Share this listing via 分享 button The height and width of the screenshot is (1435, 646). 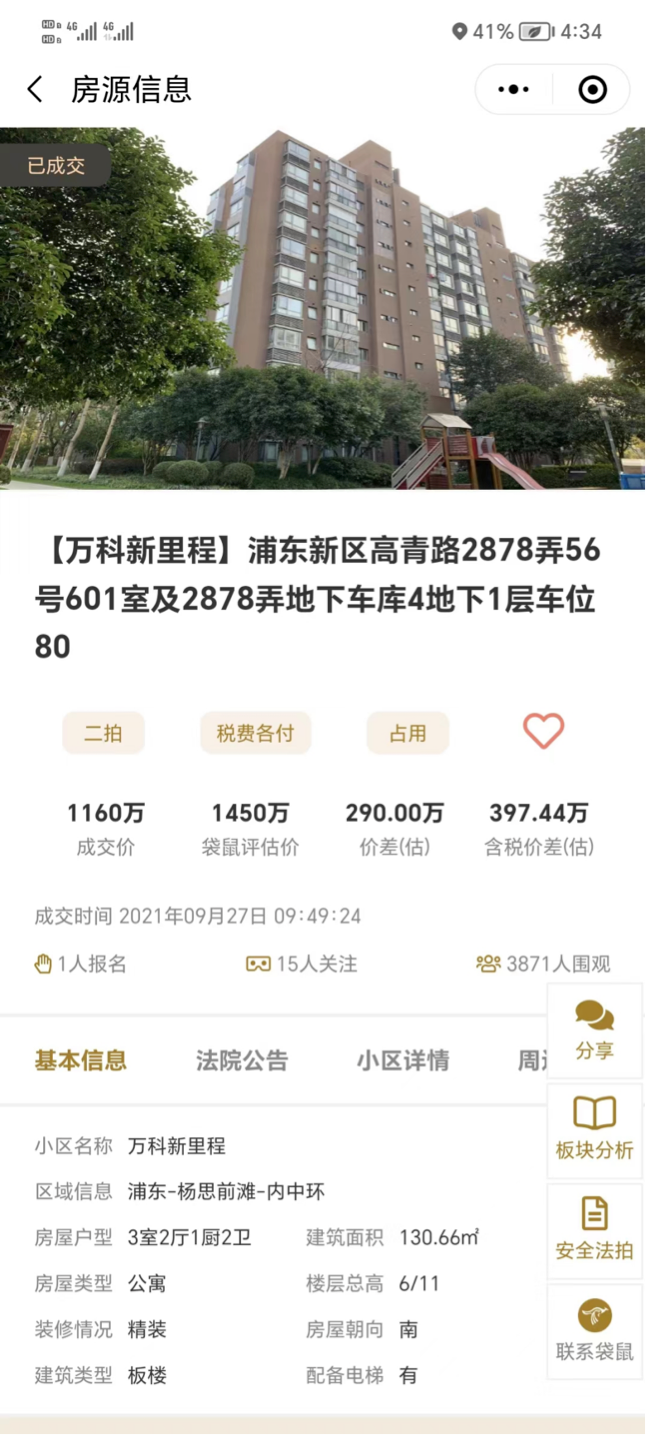(594, 1031)
